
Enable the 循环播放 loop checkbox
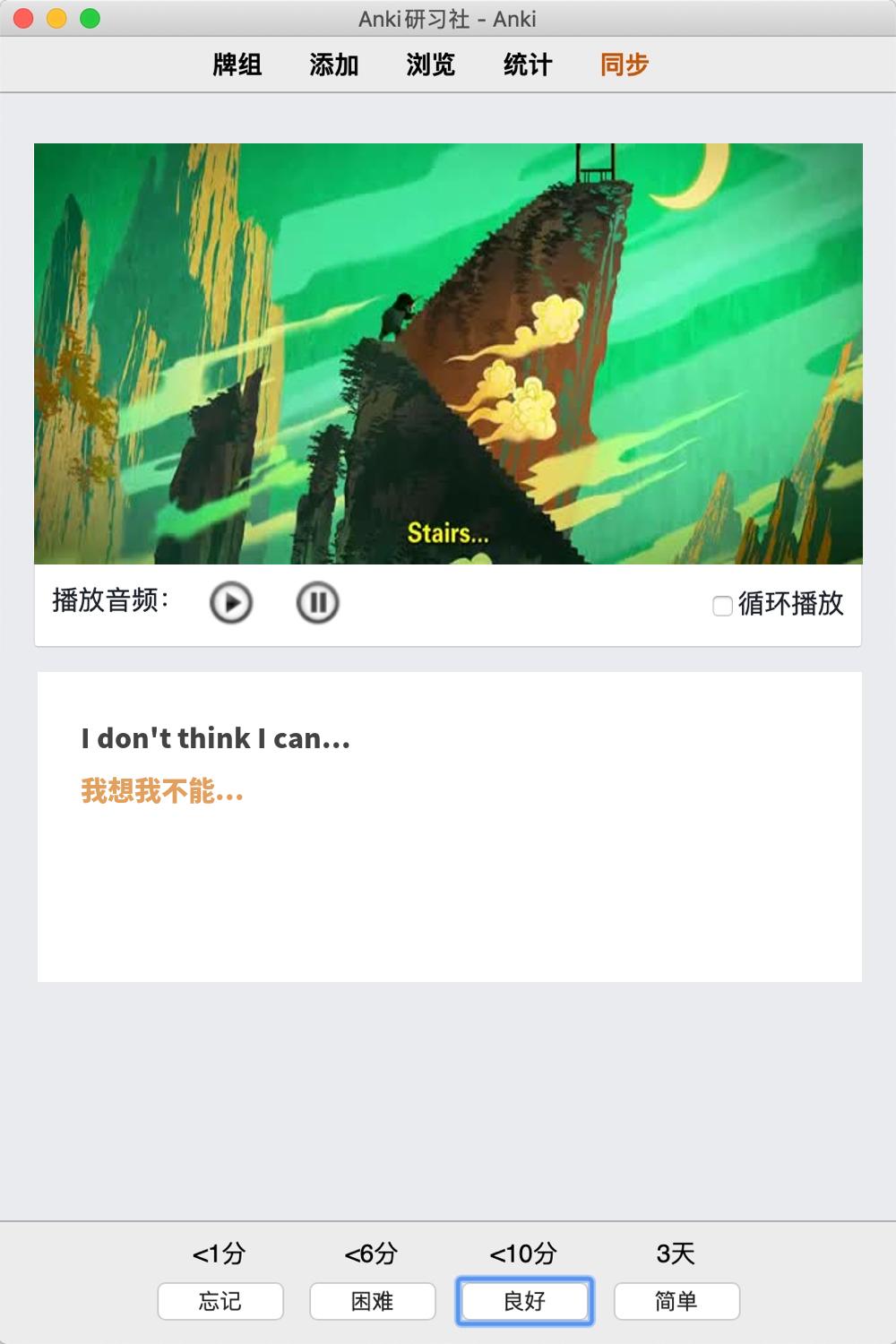(722, 606)
